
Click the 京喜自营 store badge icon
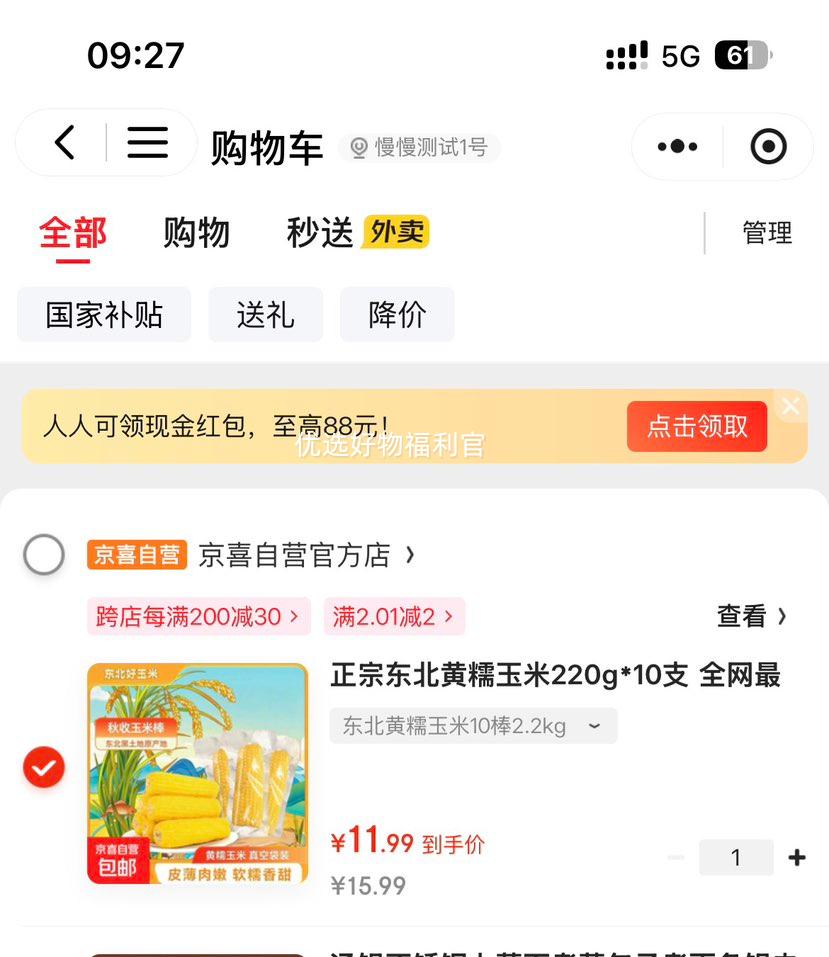point(137,554)
